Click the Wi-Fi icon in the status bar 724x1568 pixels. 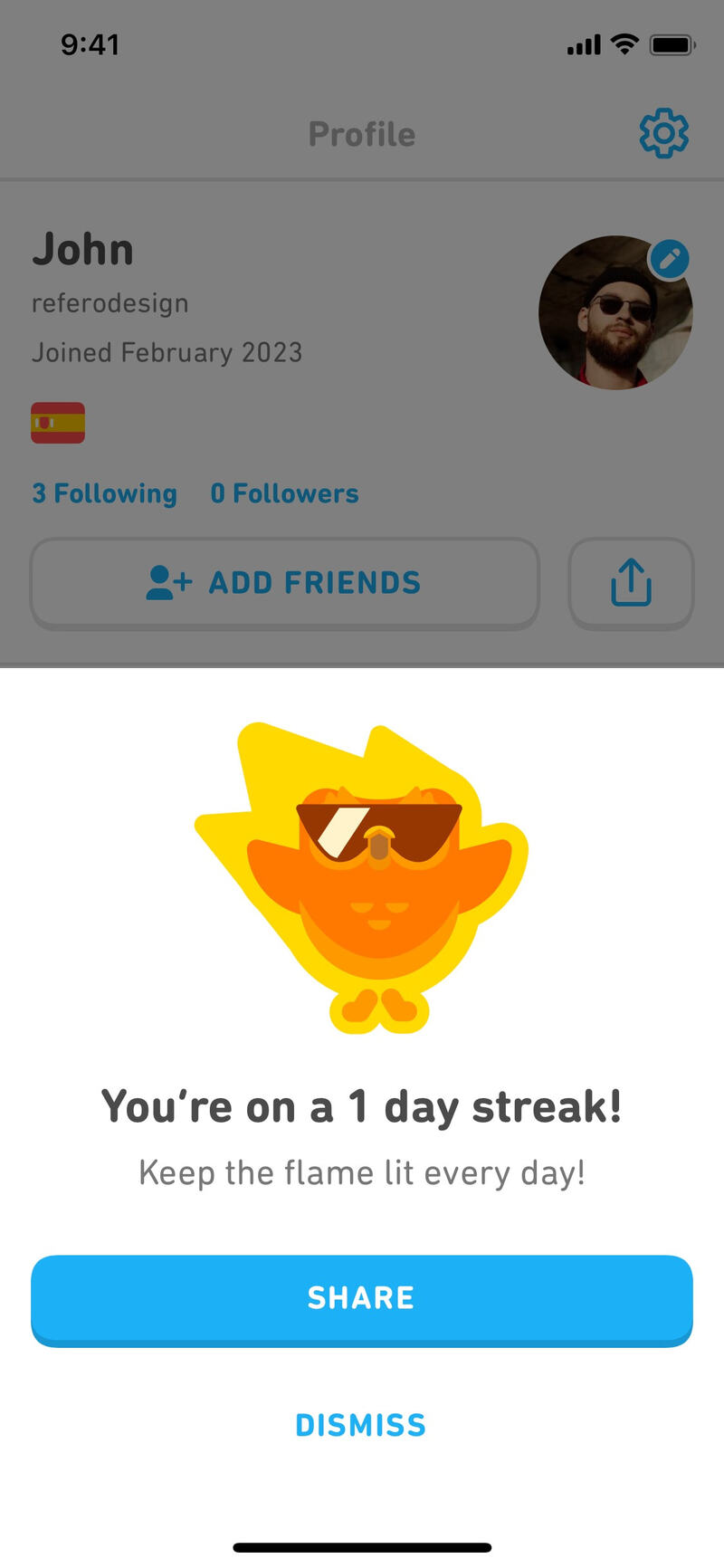[624, 43]
